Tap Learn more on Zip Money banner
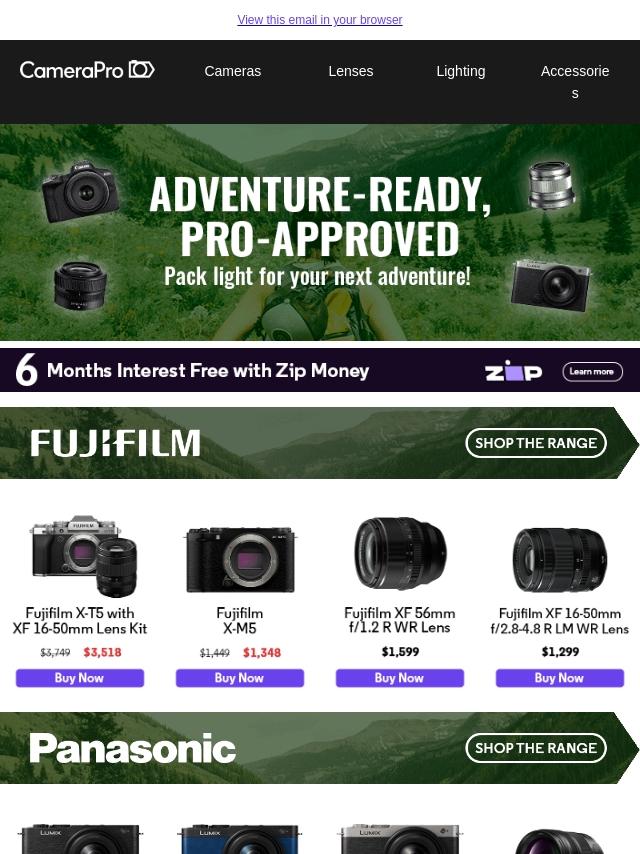This screenshot has height=854, width=640. point(592,371)
